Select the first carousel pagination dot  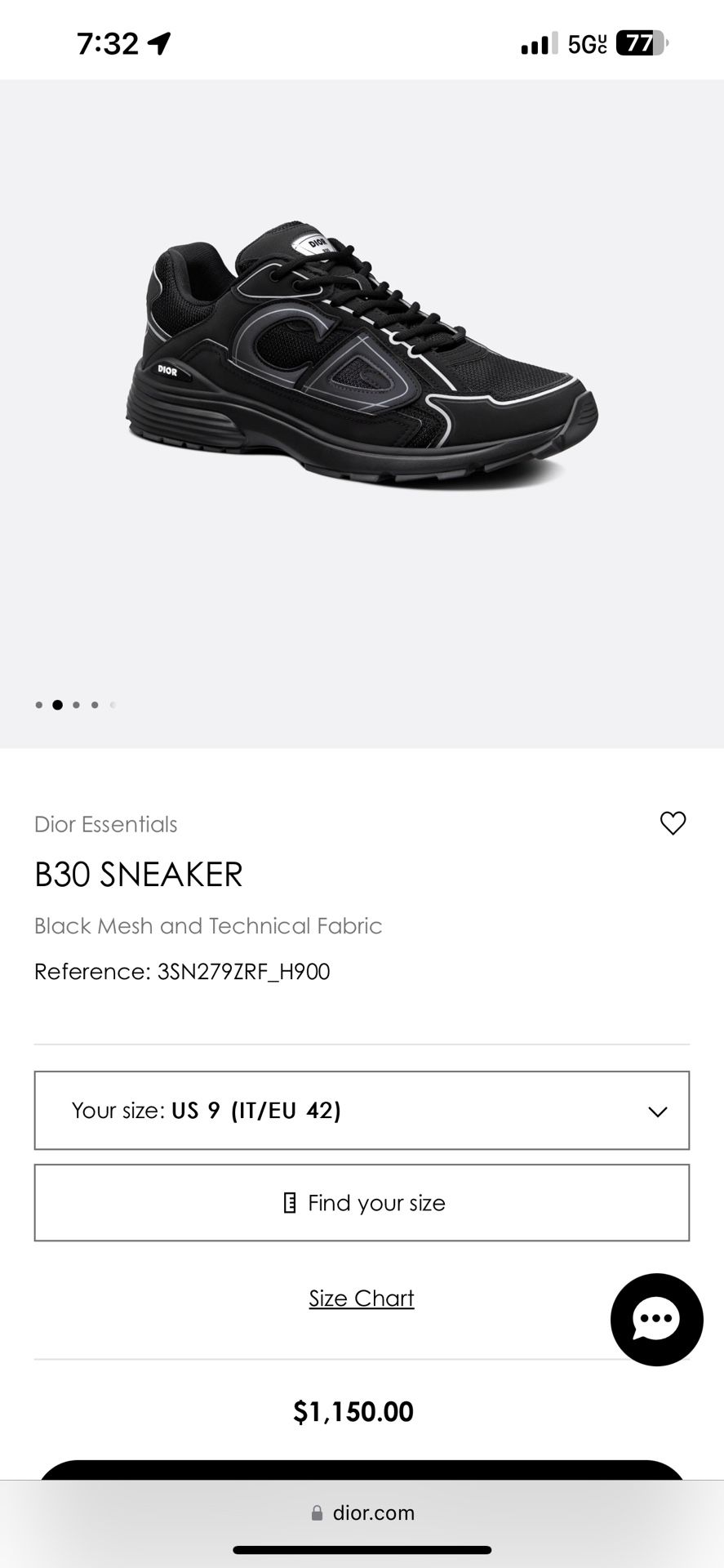(38, 704)
